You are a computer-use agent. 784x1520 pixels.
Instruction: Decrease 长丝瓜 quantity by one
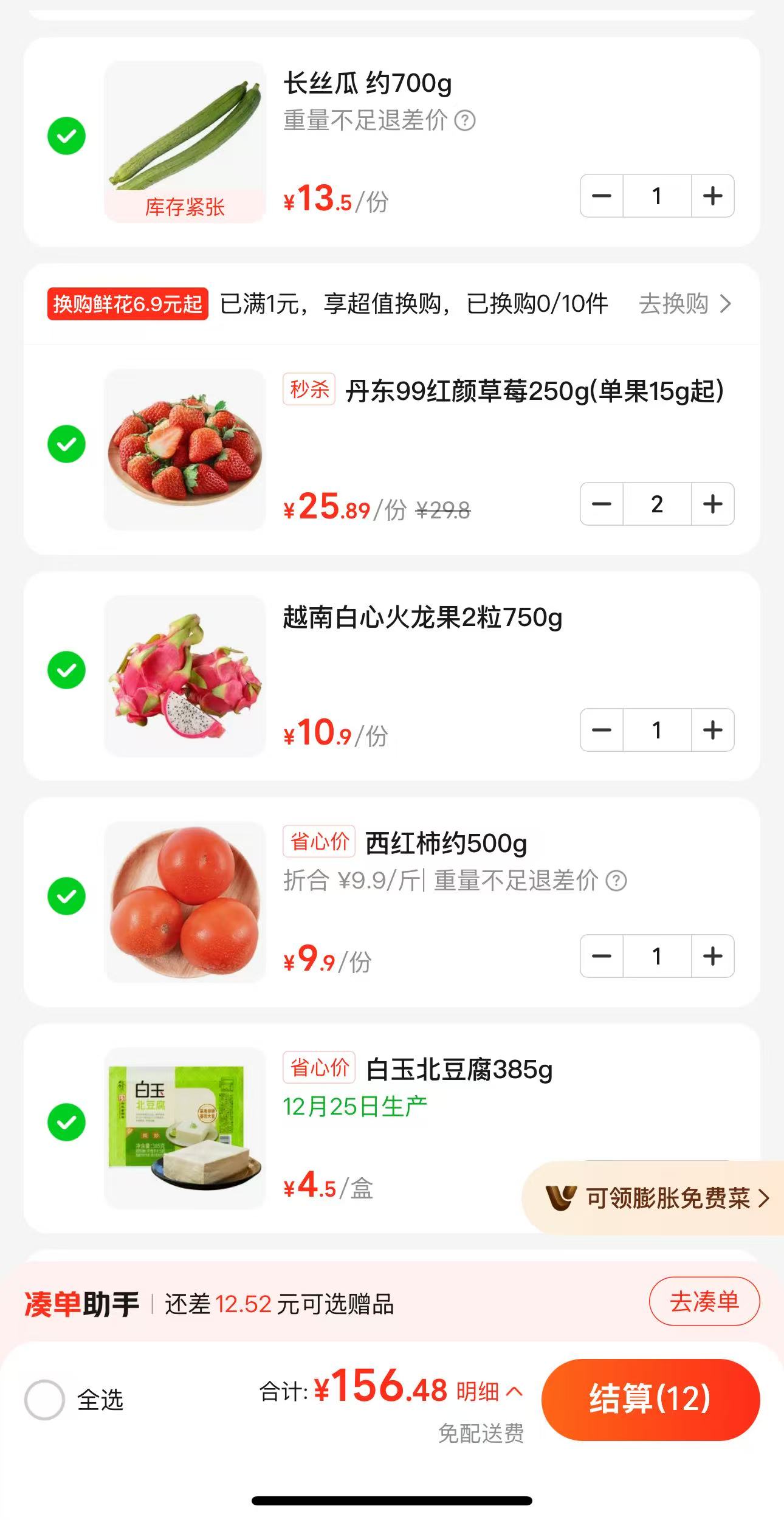tap(602, 196)
